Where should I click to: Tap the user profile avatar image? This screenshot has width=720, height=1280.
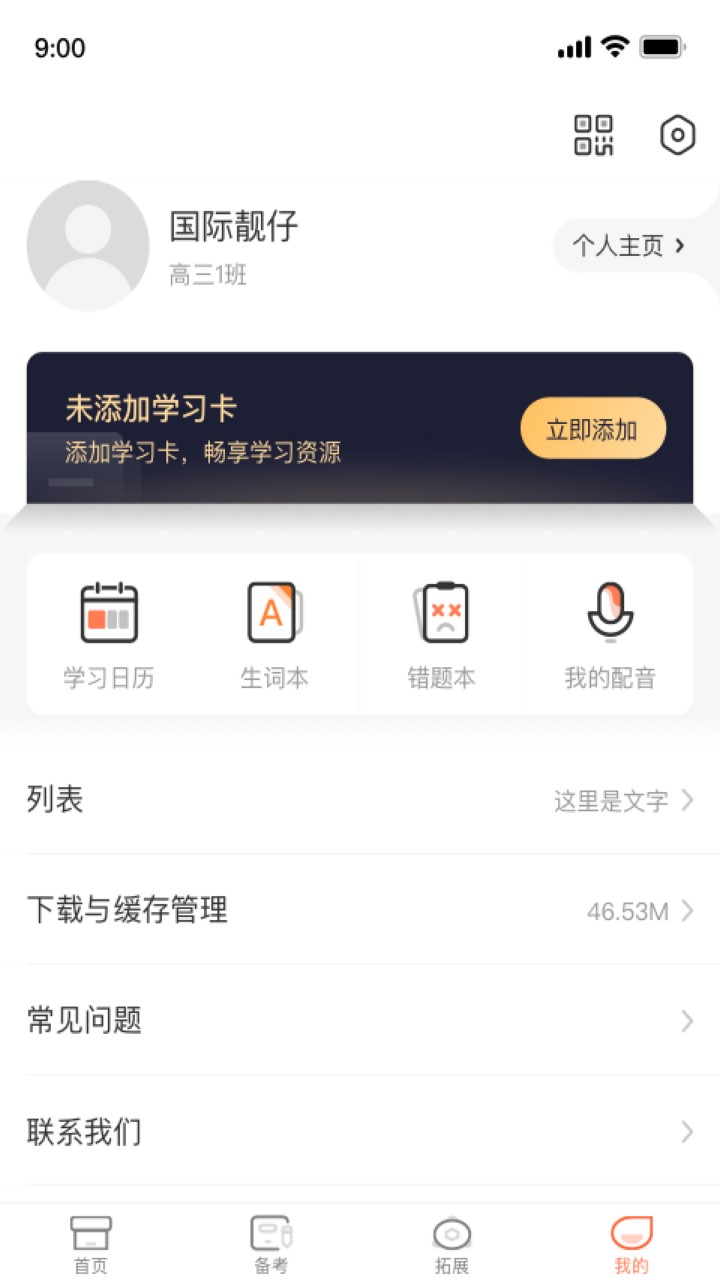point(87,243)
